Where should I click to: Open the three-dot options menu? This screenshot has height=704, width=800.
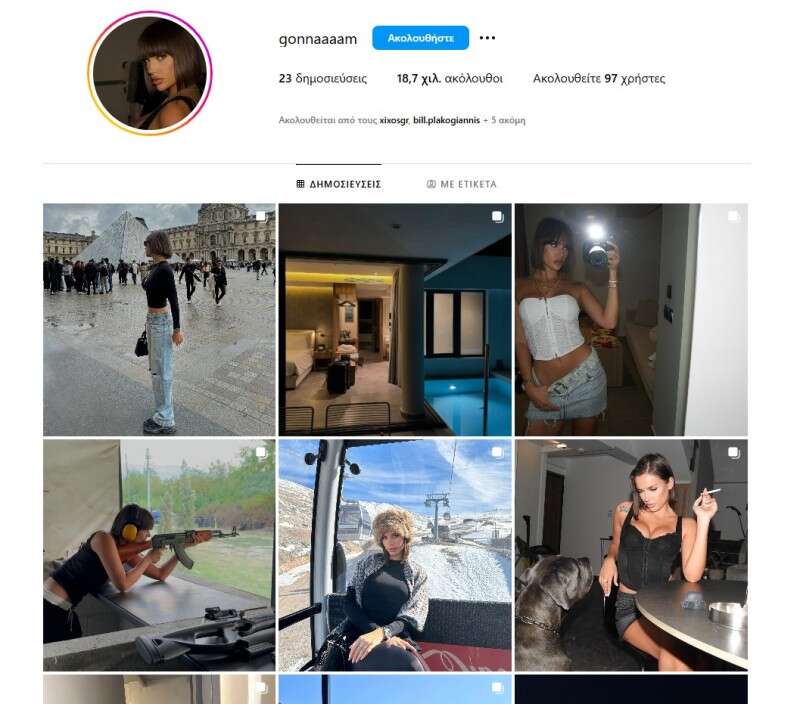point(487,38)
